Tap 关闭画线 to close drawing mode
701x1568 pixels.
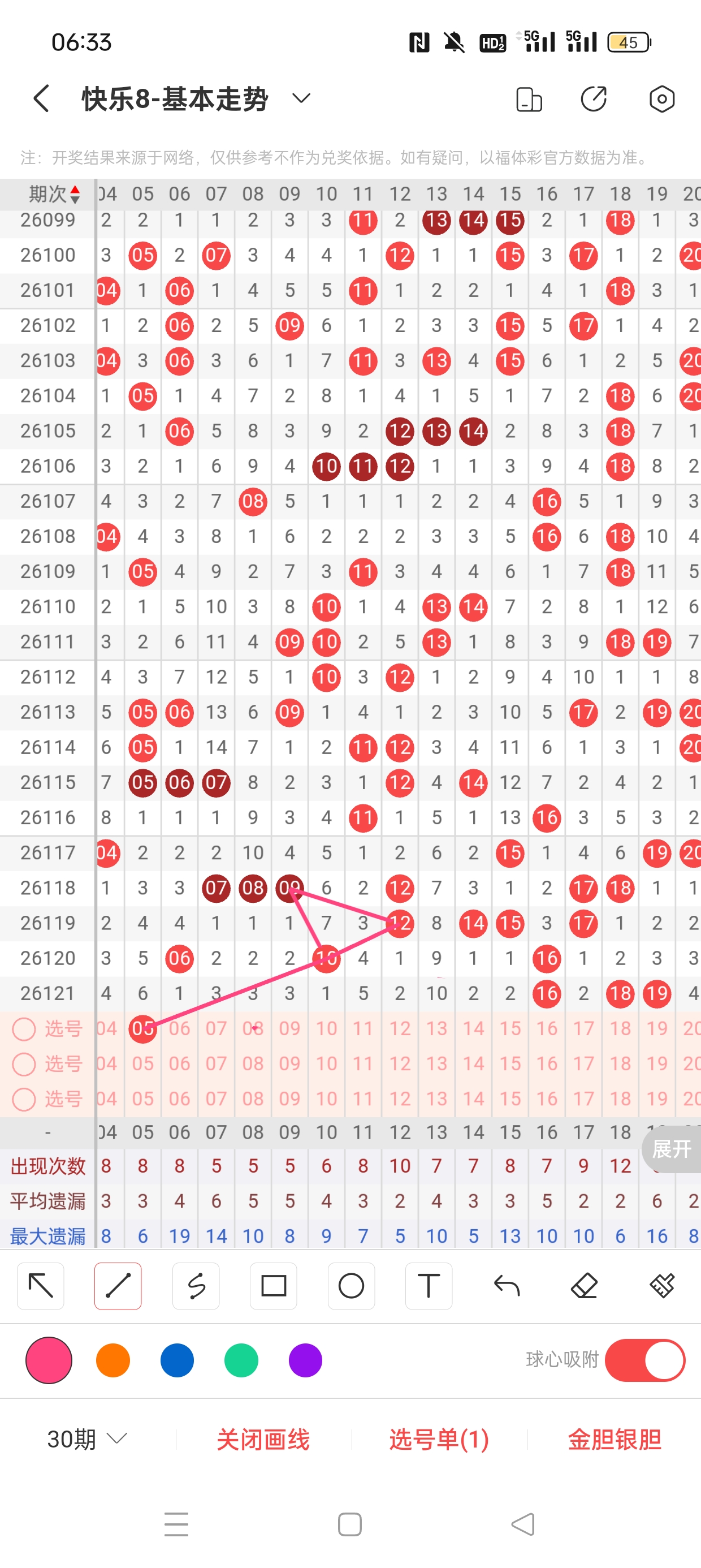click(x=263, y=1439)
